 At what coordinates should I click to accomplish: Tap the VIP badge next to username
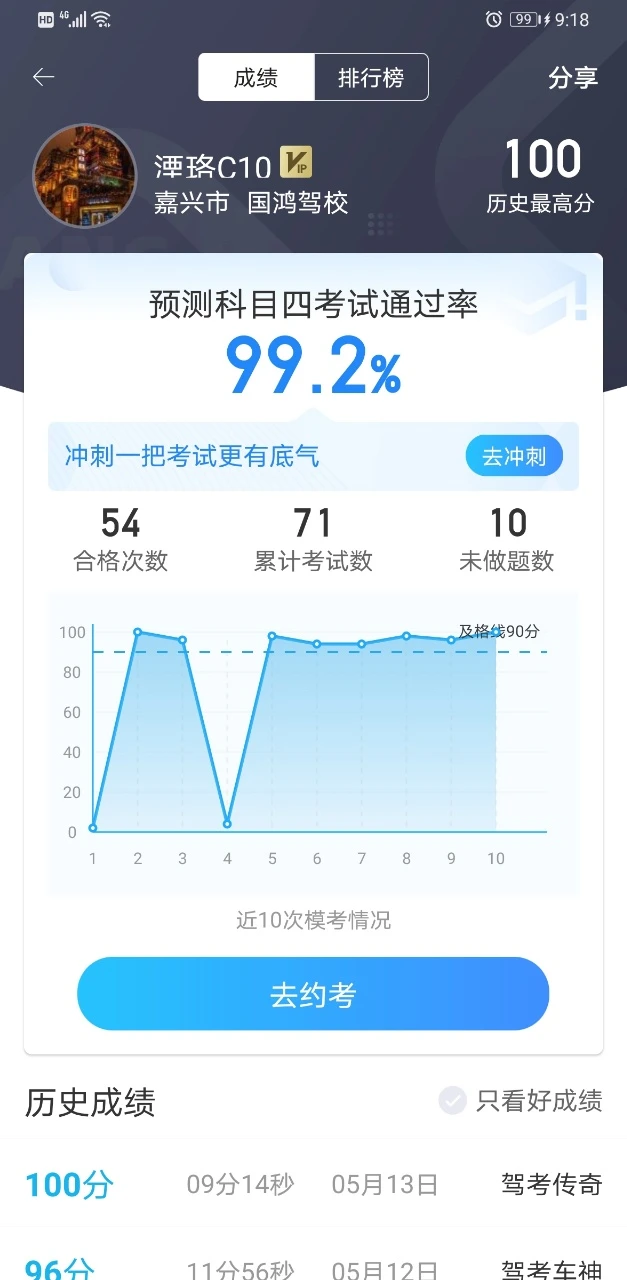tap(296, 161)
